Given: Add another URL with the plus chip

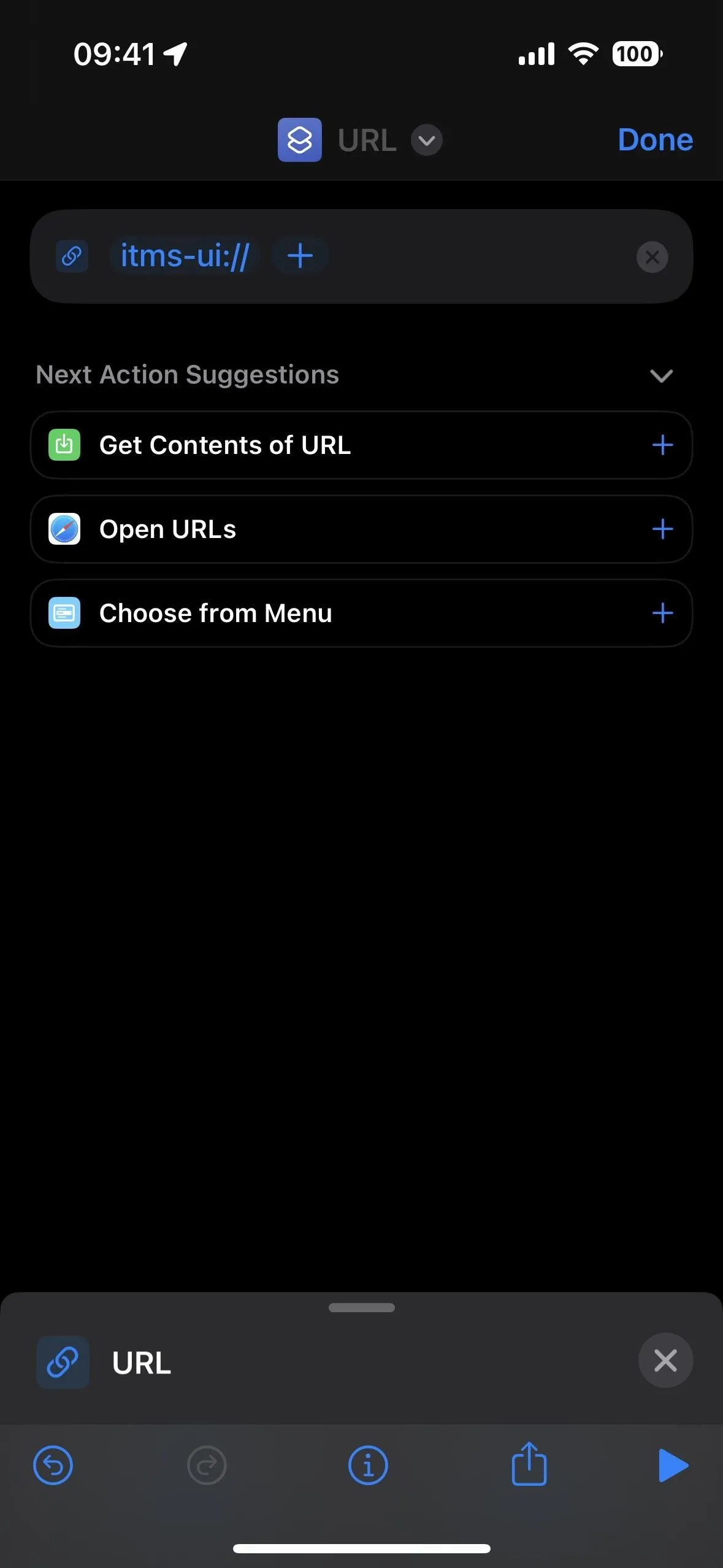Looking at the screenshot, I should coord(300,256).
